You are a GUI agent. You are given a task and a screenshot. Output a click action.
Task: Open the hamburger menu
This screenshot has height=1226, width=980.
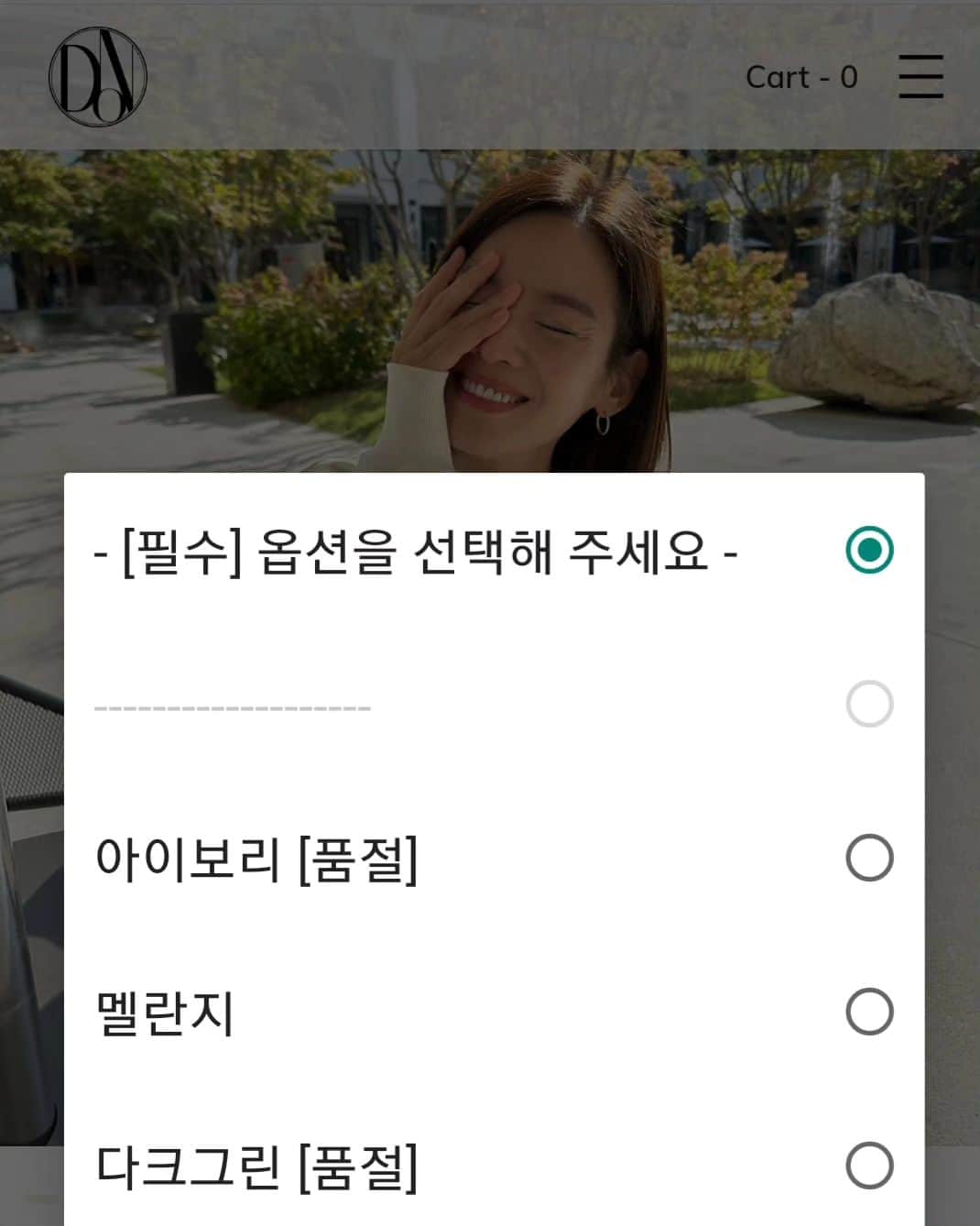920,76
